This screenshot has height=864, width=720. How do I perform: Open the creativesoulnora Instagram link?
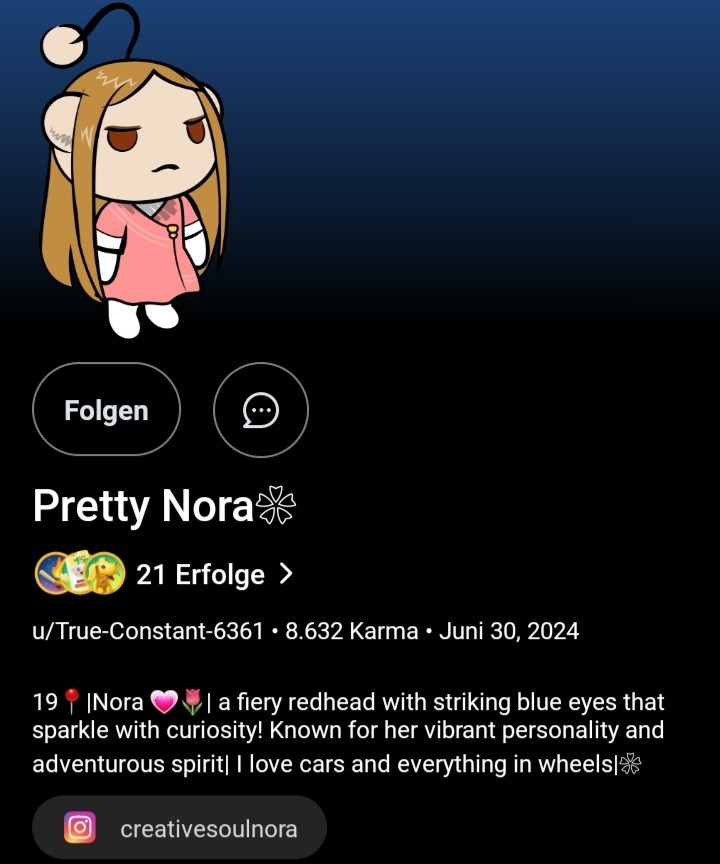click(x=180, y=829)
